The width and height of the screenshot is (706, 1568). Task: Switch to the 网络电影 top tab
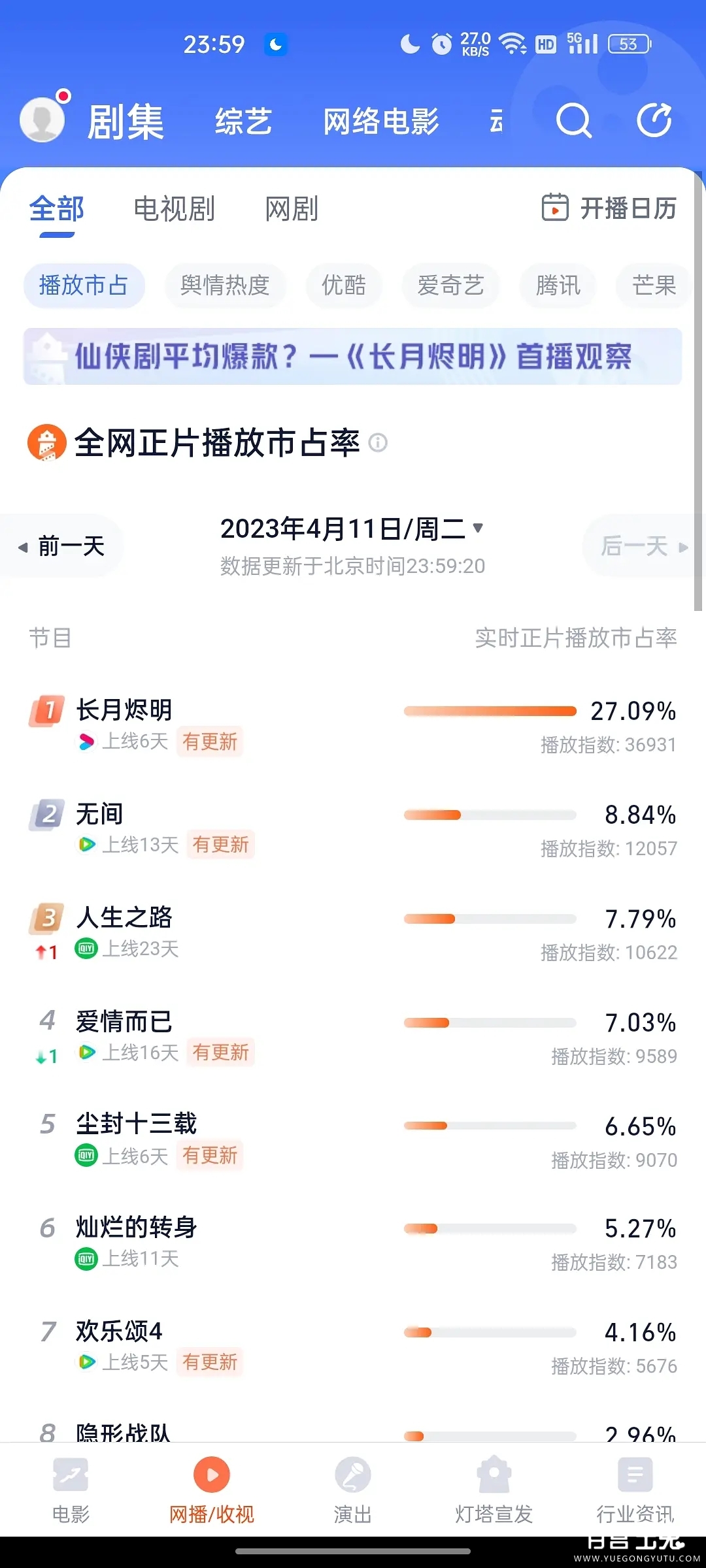tap(381, 122)
